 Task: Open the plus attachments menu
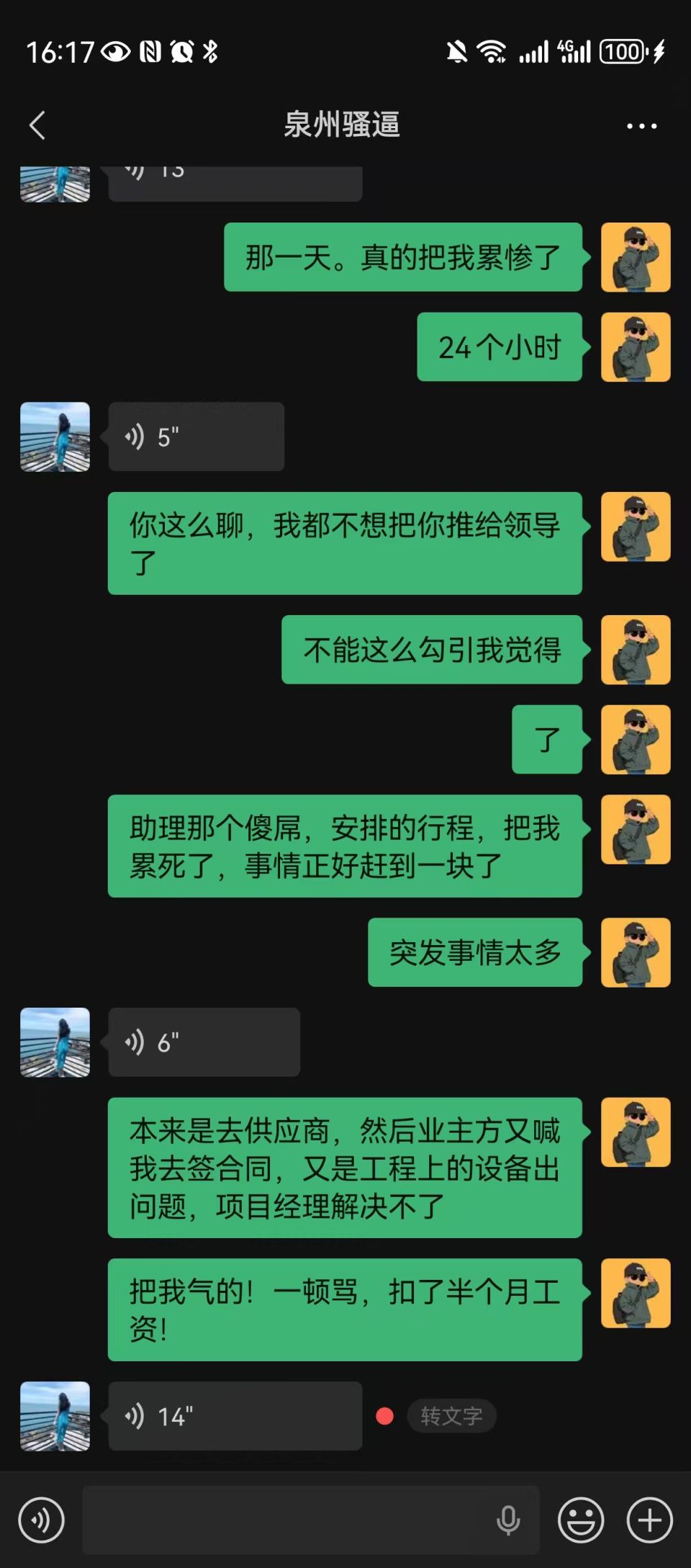649,1520
